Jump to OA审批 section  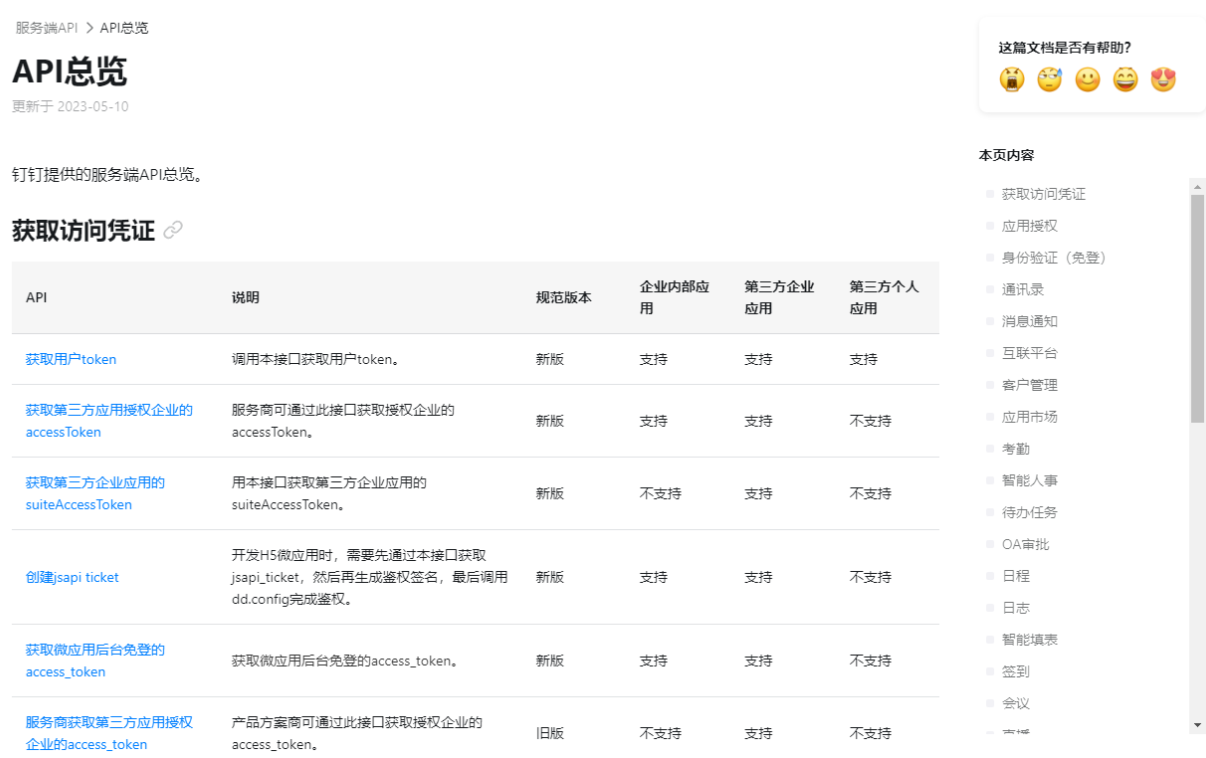[x=1025, y=545]
